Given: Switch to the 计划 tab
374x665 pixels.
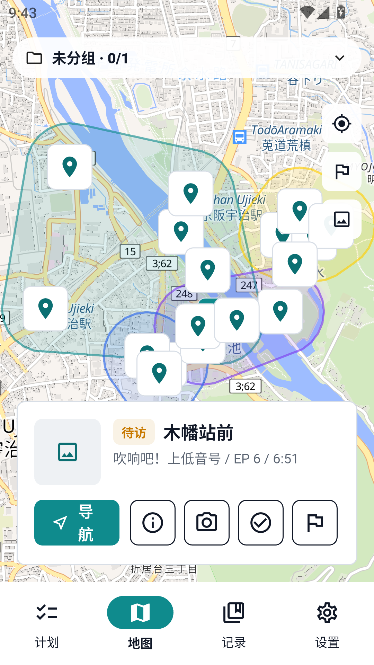Looking at the screenshot, I should click(x=47, y=623).
